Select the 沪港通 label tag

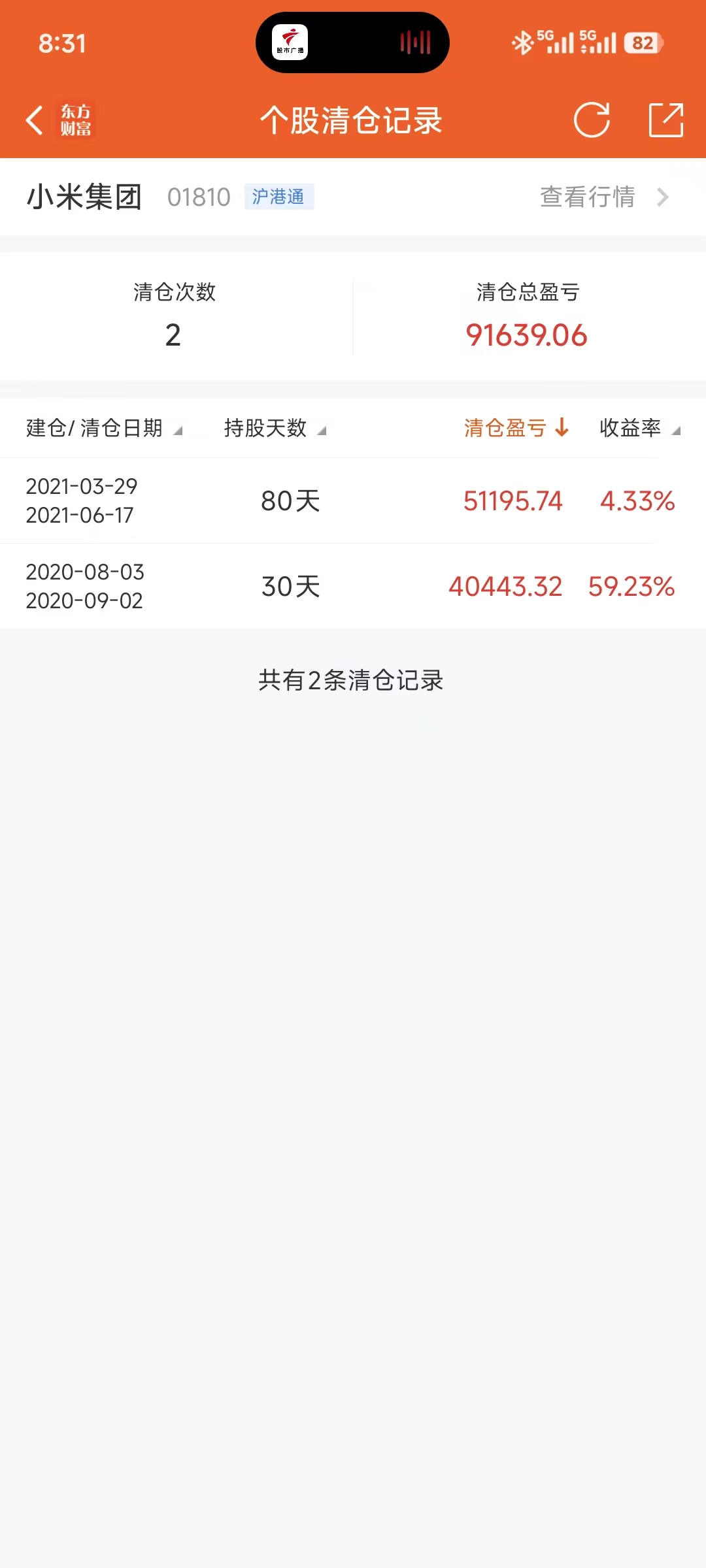click(280, 198)
